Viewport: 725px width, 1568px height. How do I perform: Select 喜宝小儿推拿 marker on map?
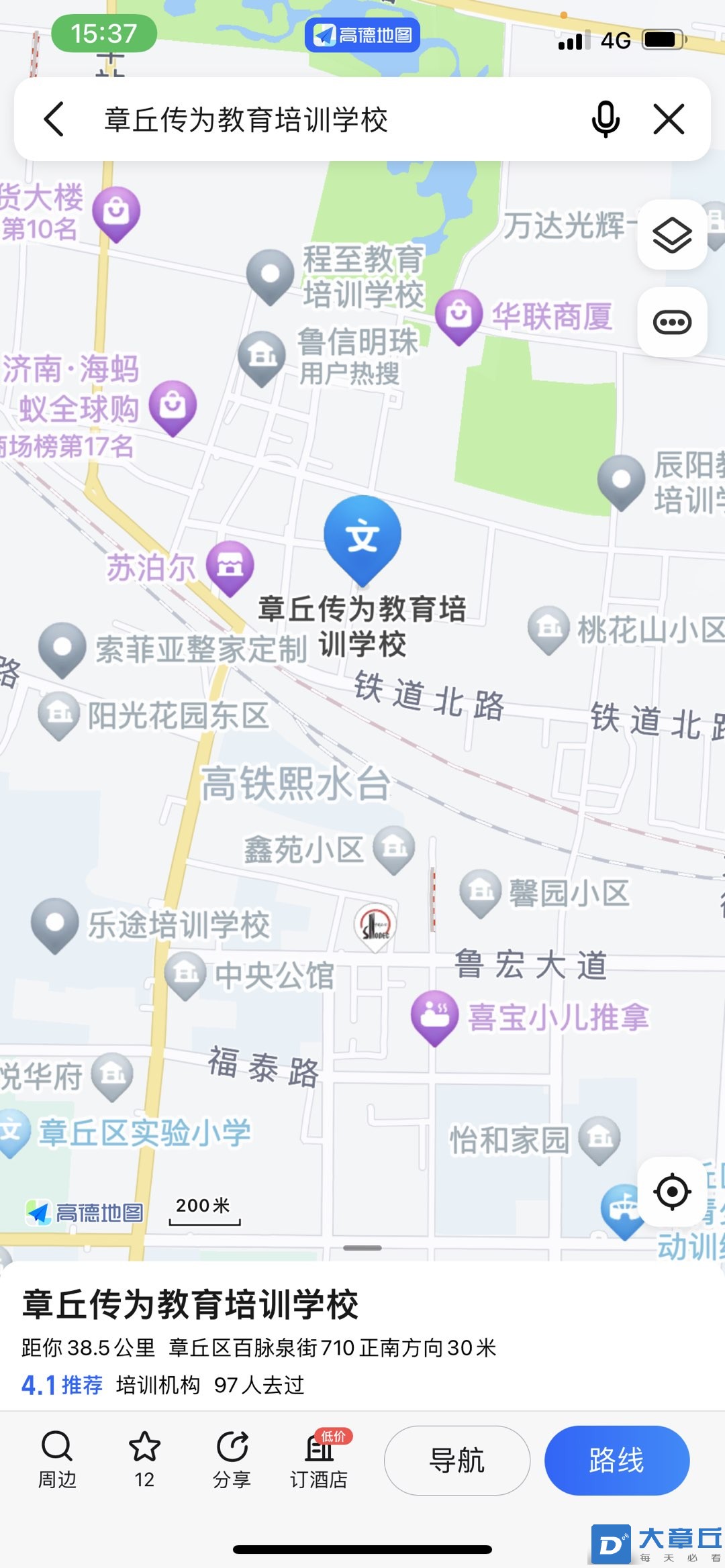pos(435,1014)
